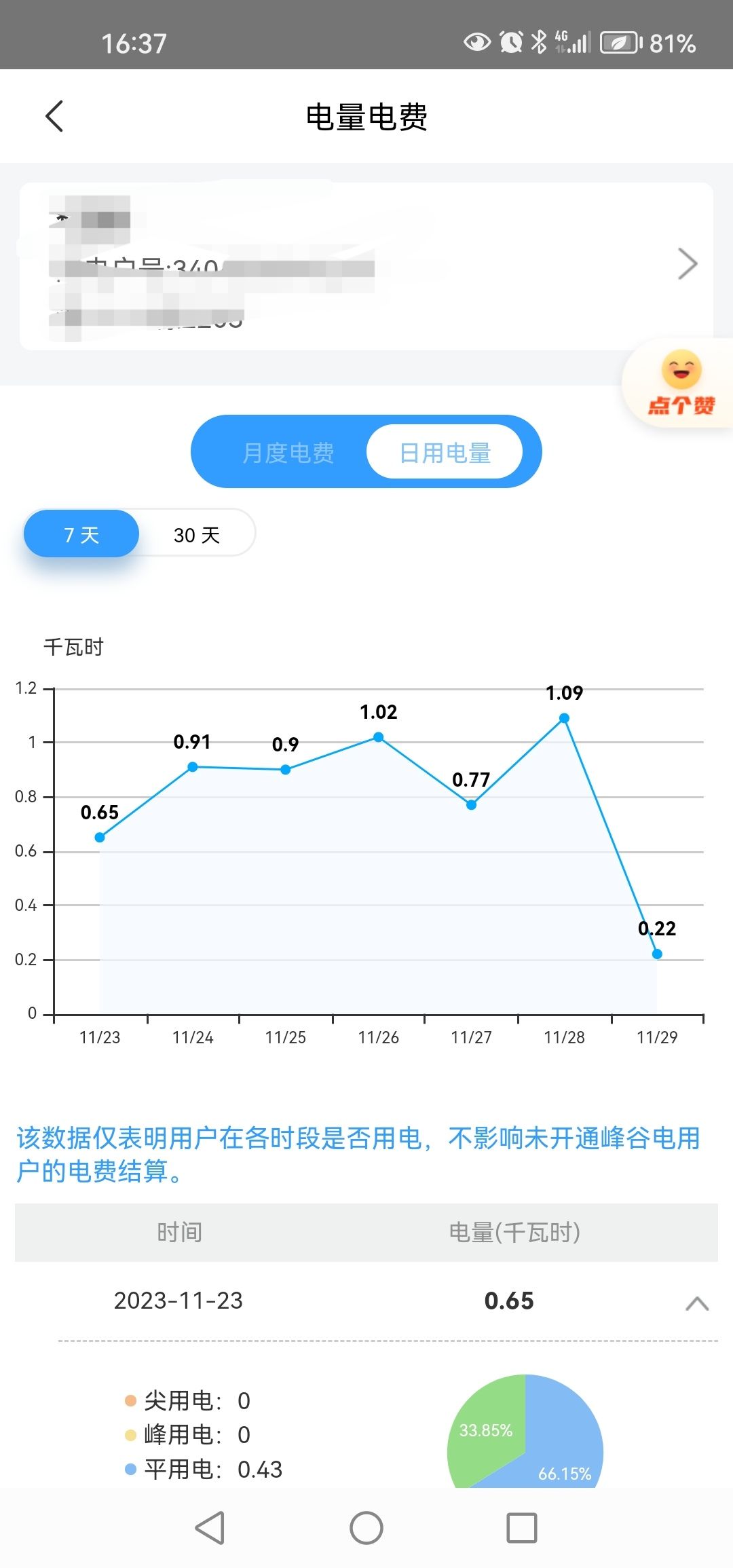Switch to the 30 天 range
The height and width of the screenshot is (1568, 733).
197,535
